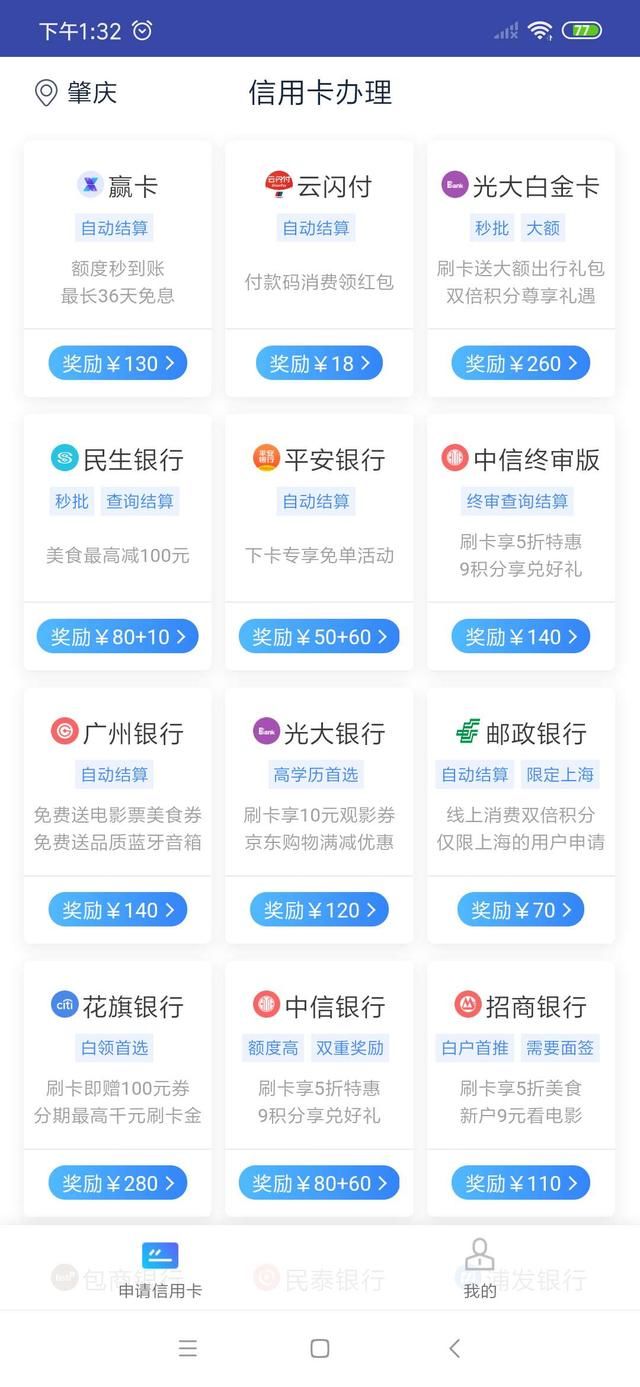
Task: Tap 奖励¥80+10 under 民生银行
Action: point(117,637)
